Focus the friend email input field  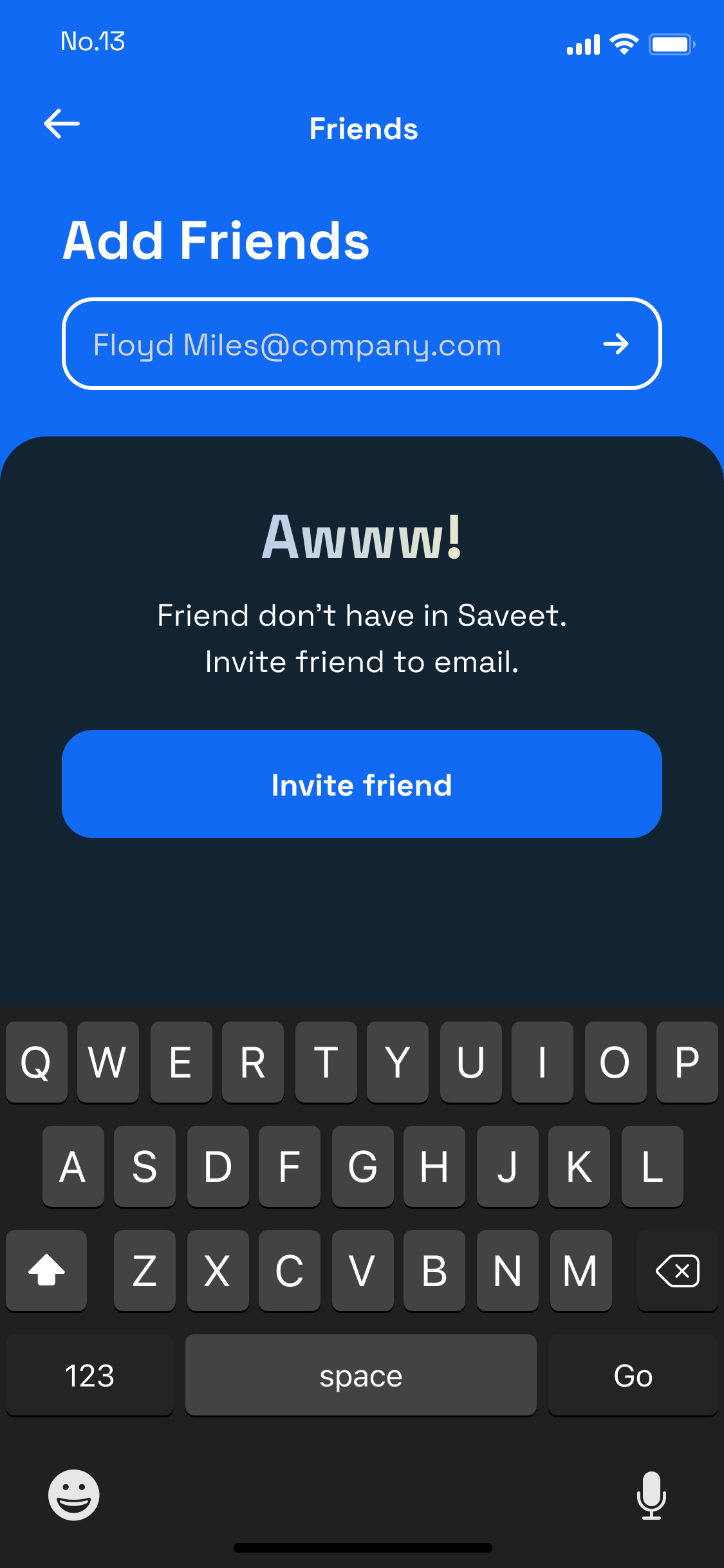tap(322, 344)
